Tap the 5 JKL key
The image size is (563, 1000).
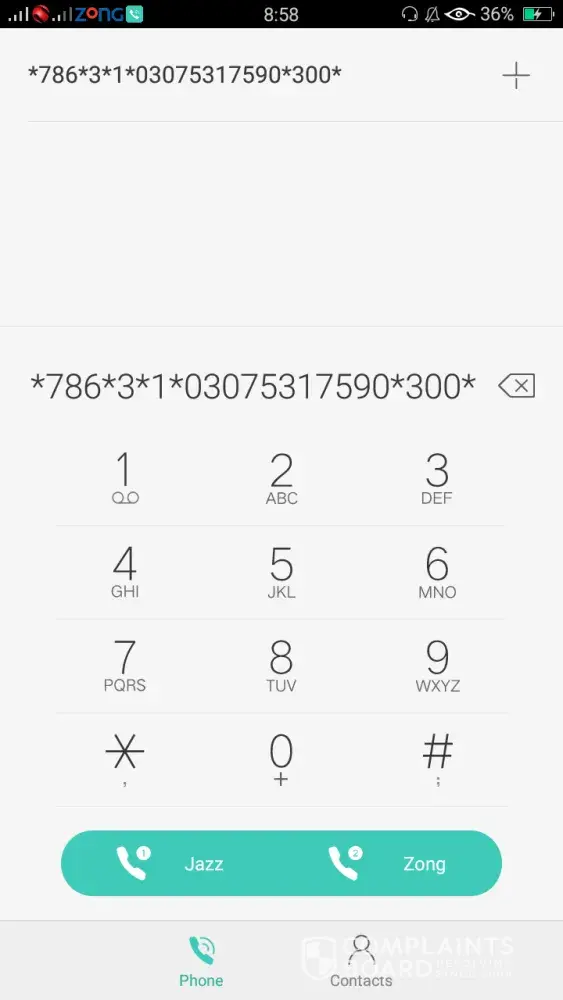pos(281,572)
